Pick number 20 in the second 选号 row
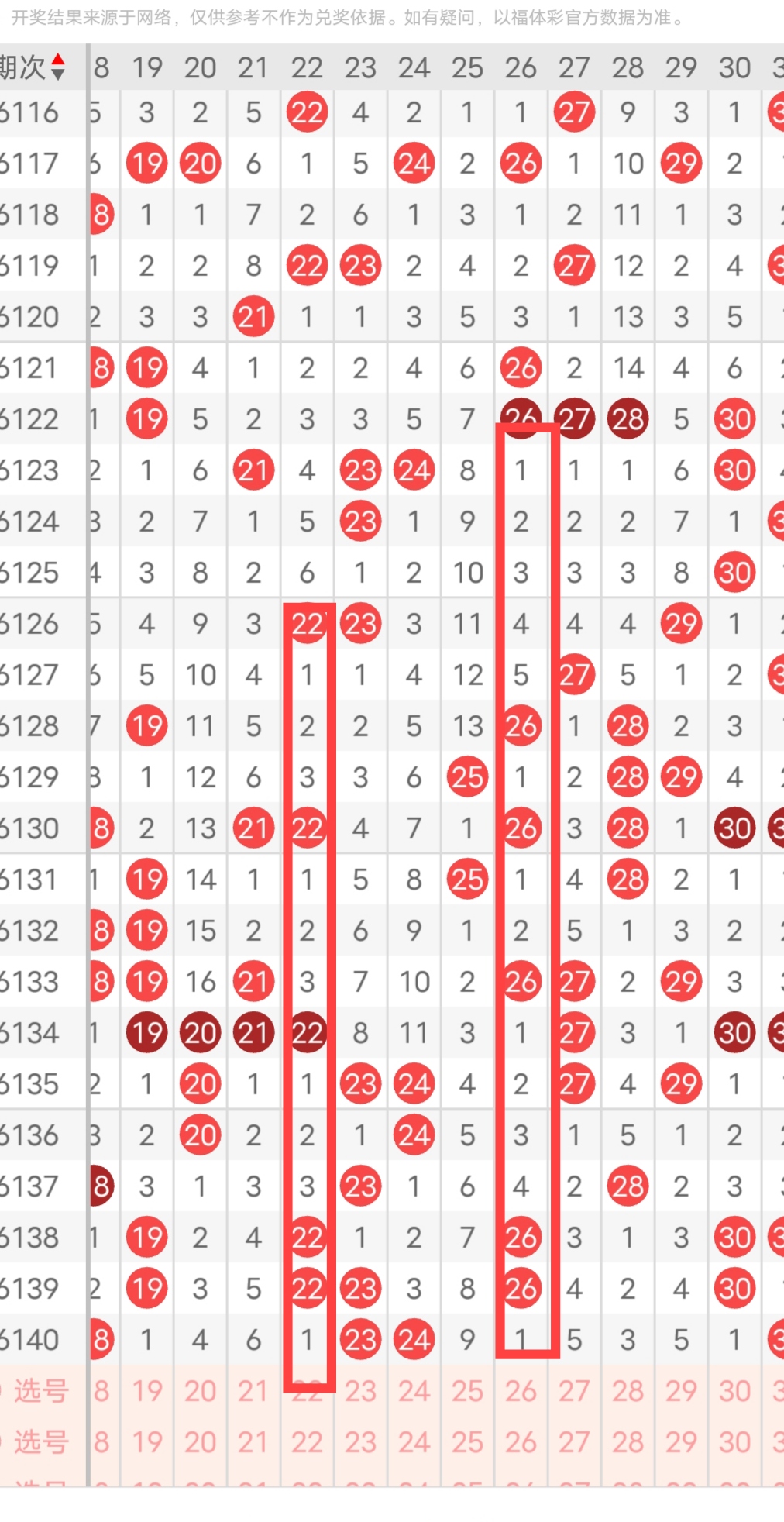The height and width of the screenshot is (1522, 784). tap(200, 1442)
